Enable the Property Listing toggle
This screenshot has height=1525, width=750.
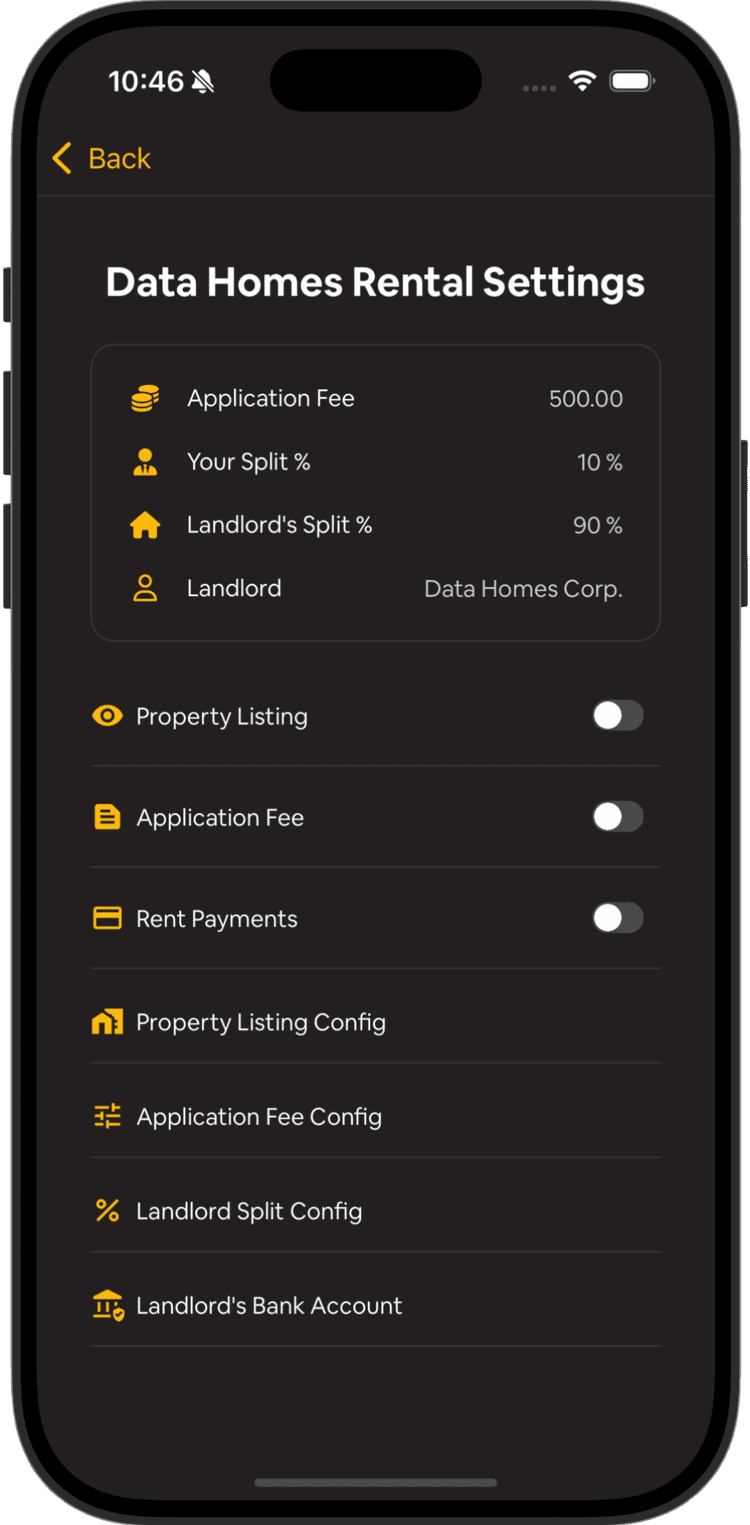click(618, 716)
